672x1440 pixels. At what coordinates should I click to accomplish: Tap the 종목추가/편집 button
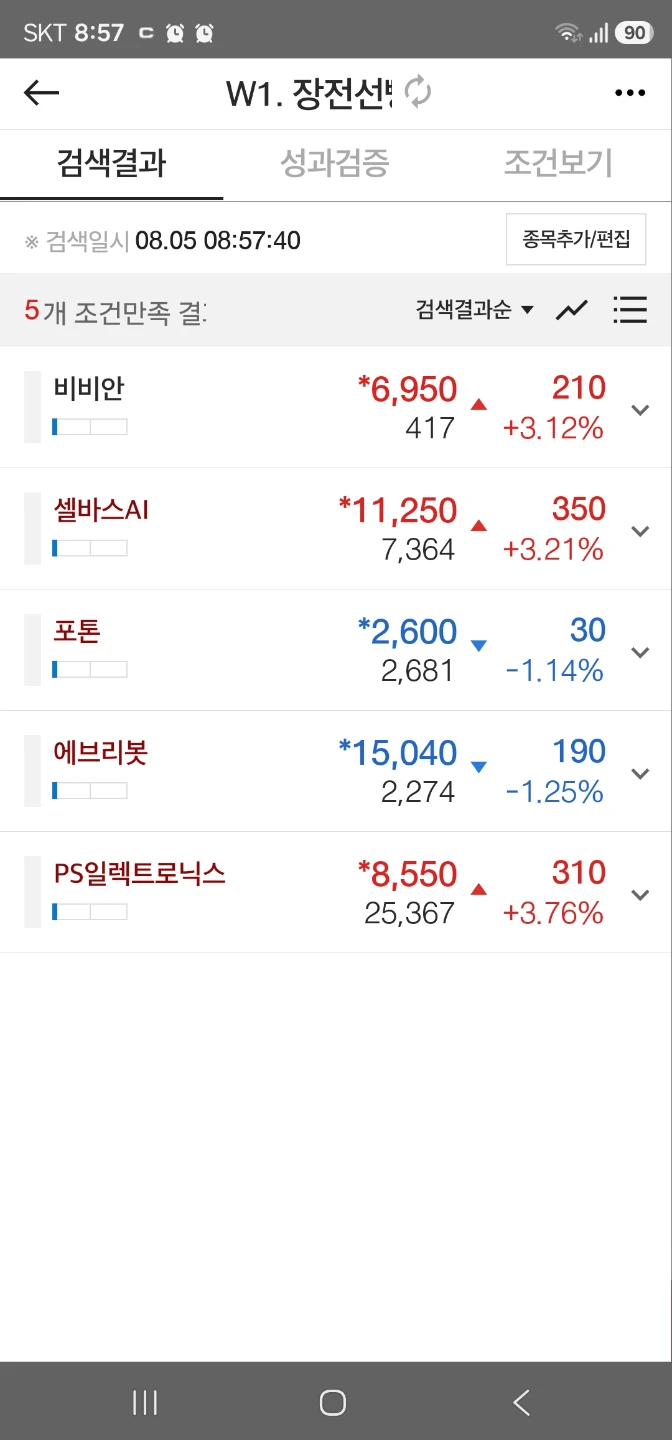tap(576, 240)
